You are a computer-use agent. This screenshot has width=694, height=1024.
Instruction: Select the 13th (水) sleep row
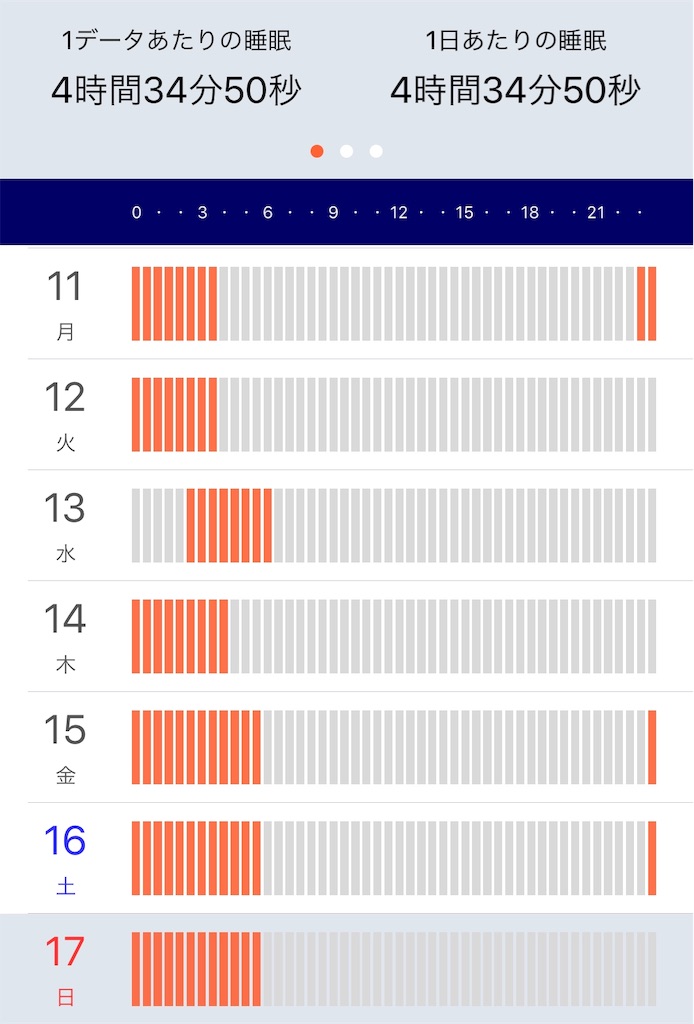pos(346,525)
